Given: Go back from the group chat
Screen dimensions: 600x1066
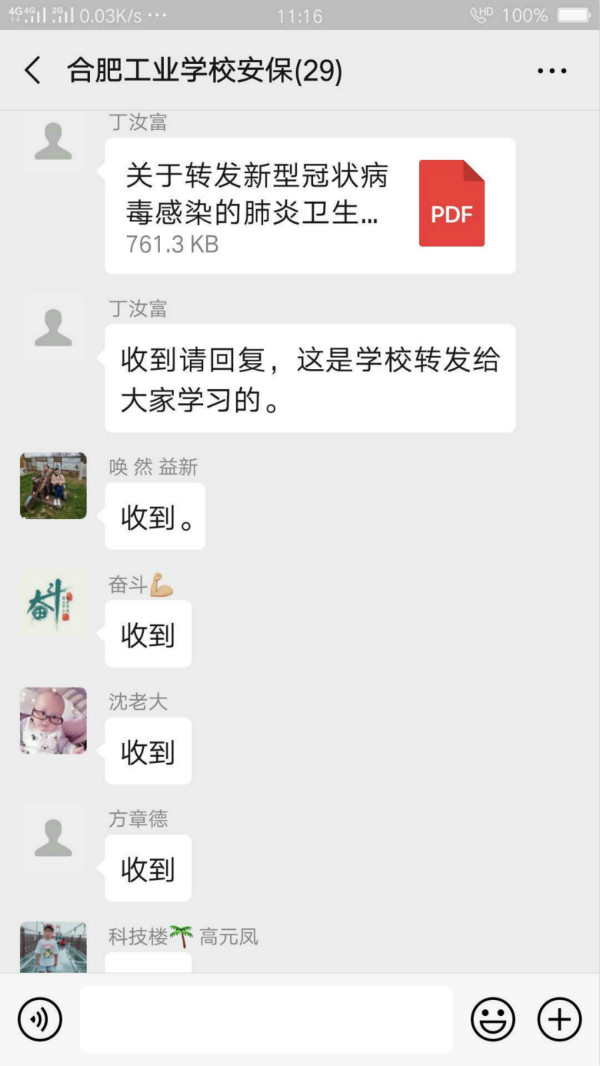Looking at the screenshot, I should tap(33, 71).
